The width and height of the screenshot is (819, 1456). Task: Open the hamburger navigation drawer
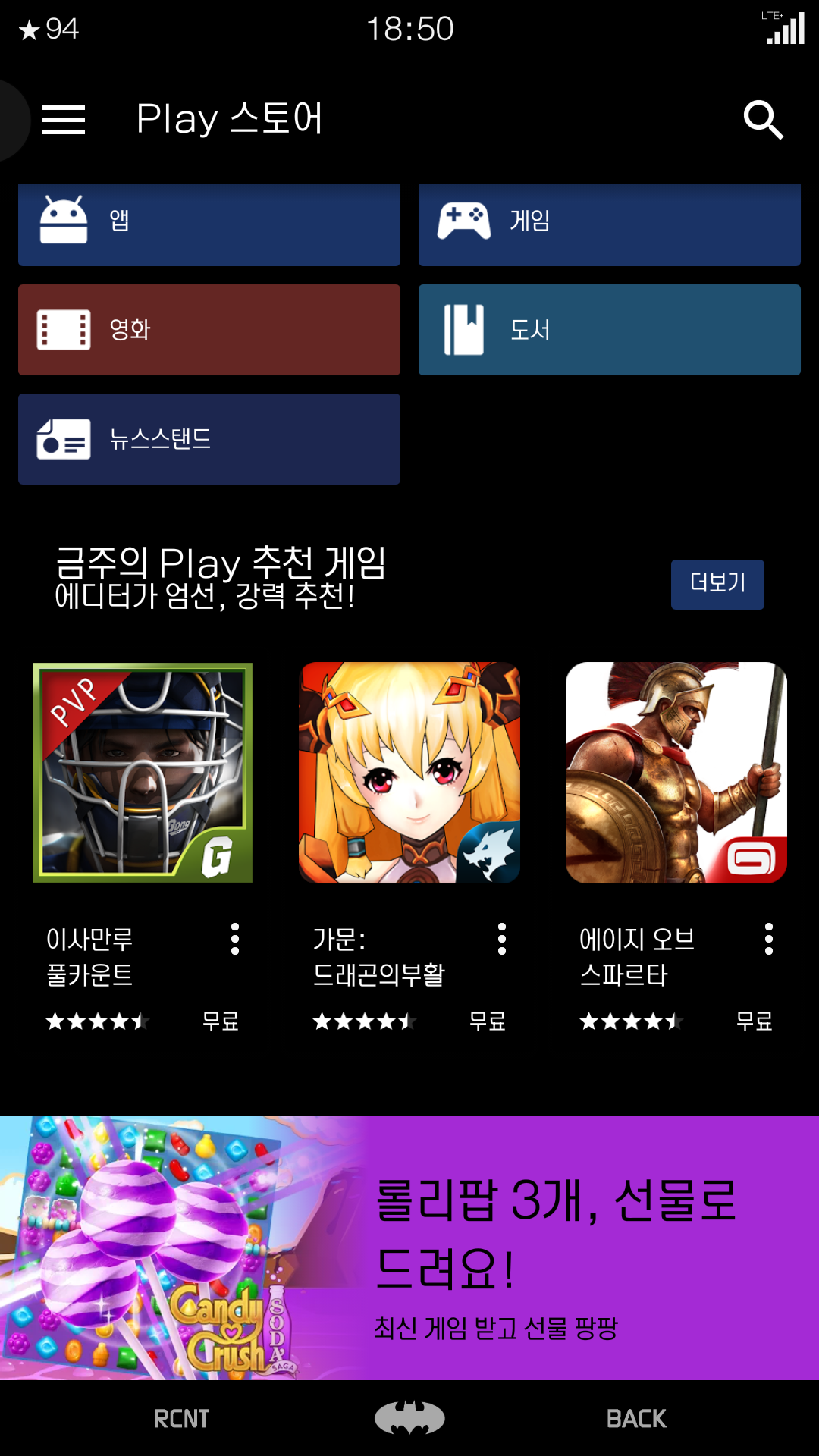coord(64,120)
